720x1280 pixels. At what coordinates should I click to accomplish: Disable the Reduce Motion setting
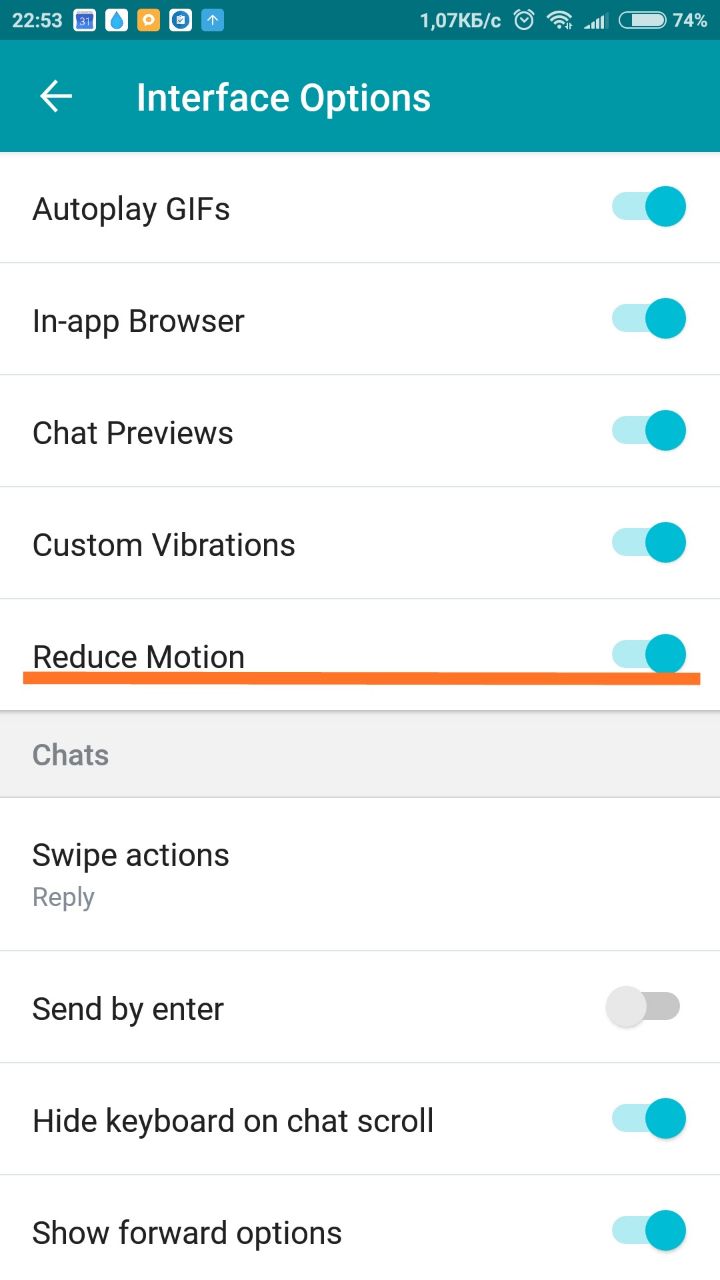[x=649, y=655]
